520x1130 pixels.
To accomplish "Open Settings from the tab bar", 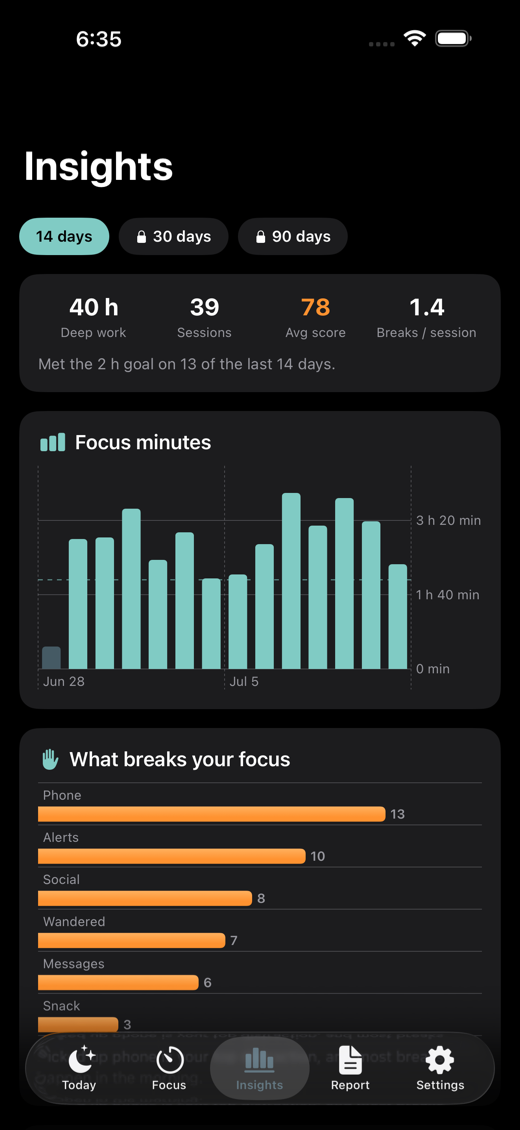I will [440, 1069].
